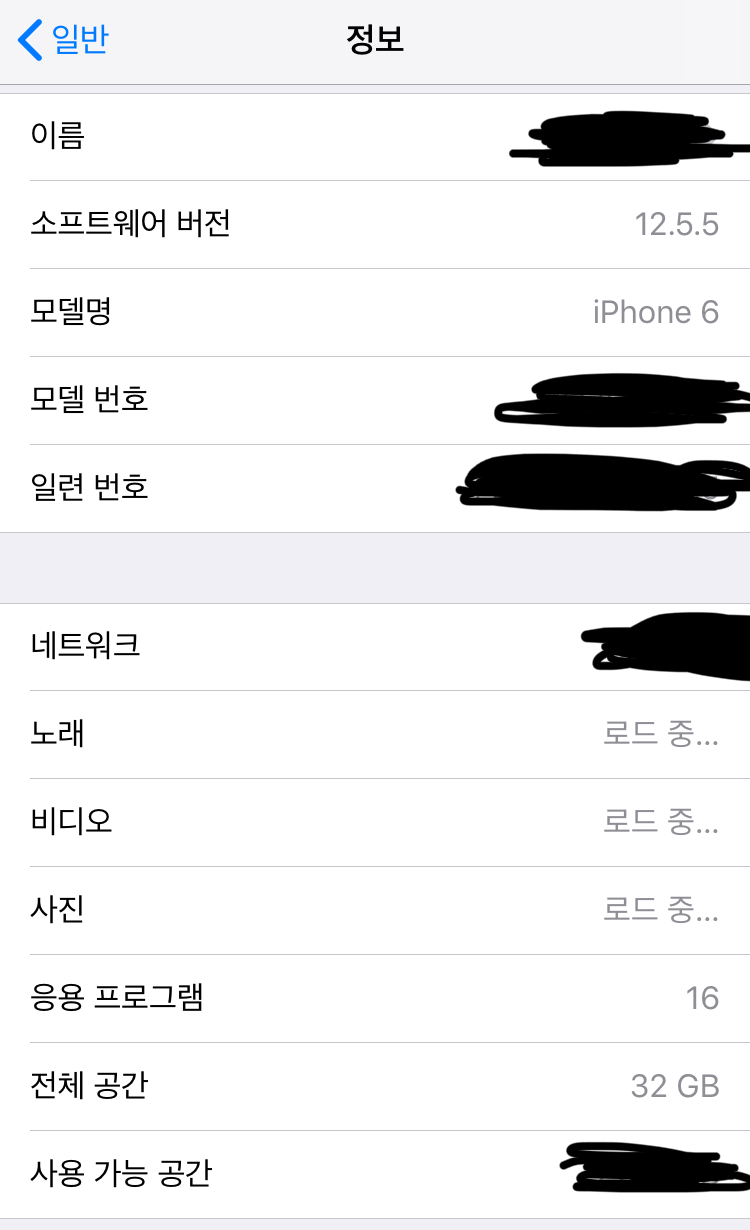Tap 모델 번호 row to switch format
Image resolution: width=750 pixels, height=1230 pixels.
click(375, 401)
